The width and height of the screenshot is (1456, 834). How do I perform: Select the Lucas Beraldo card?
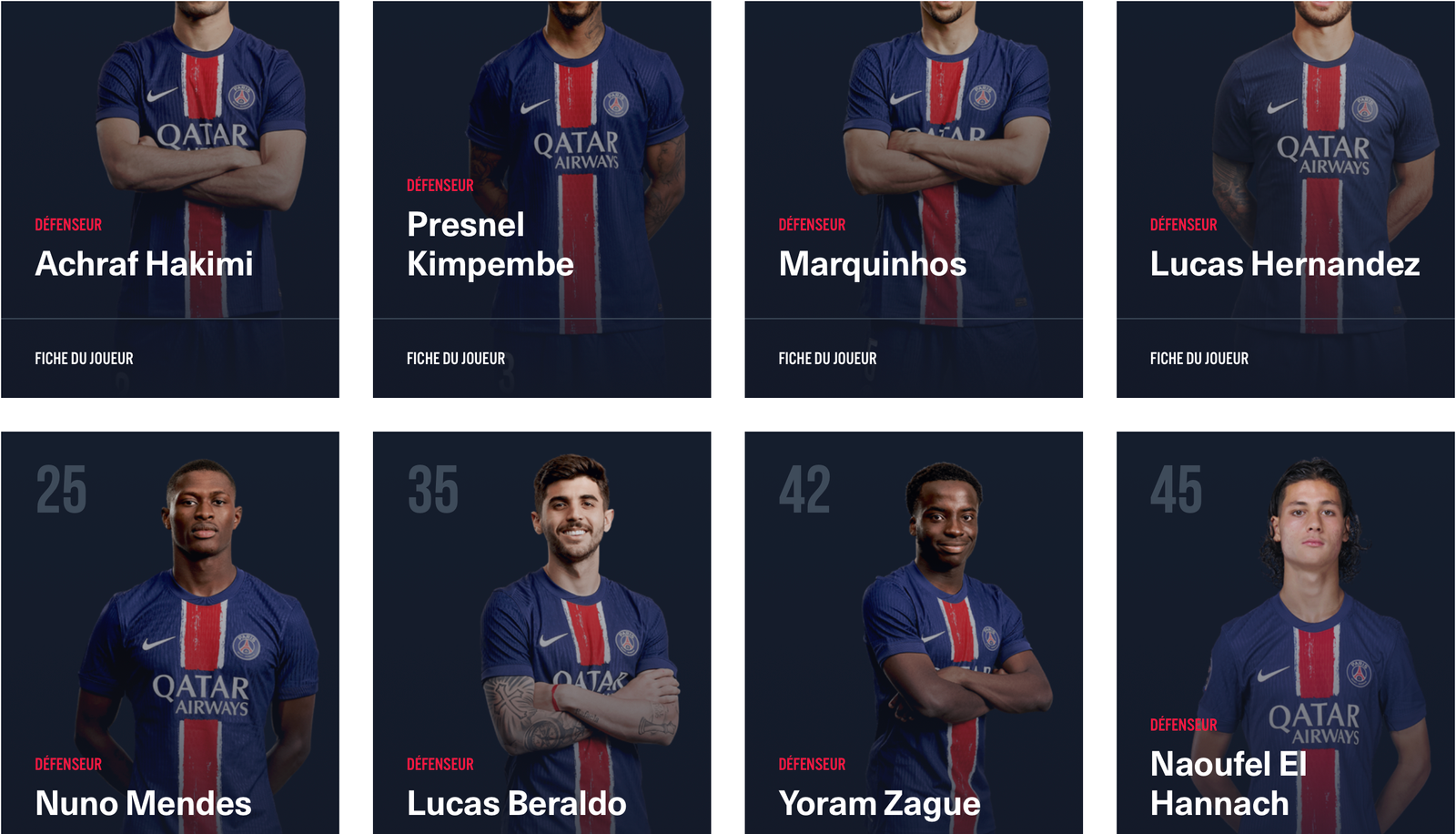click(516, 803)
